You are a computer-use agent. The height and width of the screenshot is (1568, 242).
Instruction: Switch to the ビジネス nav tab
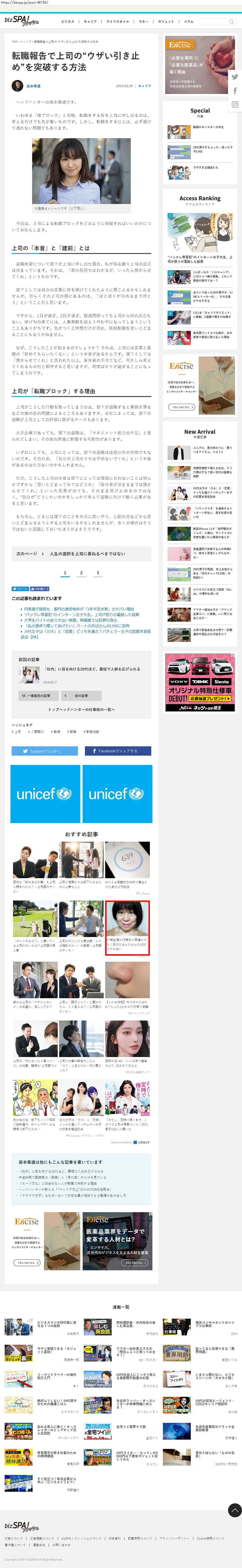pyautogui.click(x=68, y=21)
